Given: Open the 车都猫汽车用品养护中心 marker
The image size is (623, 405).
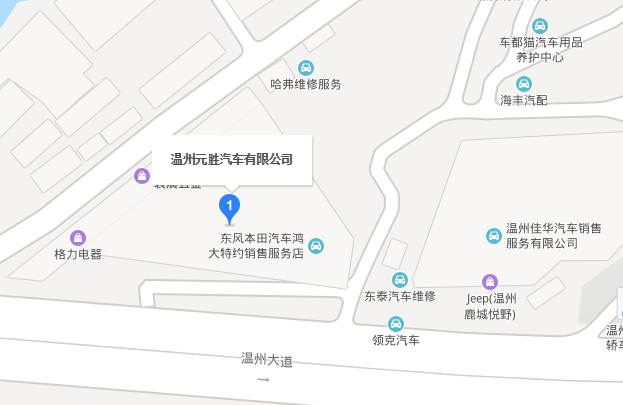Looking at the screenshot, I should (540, 26).
